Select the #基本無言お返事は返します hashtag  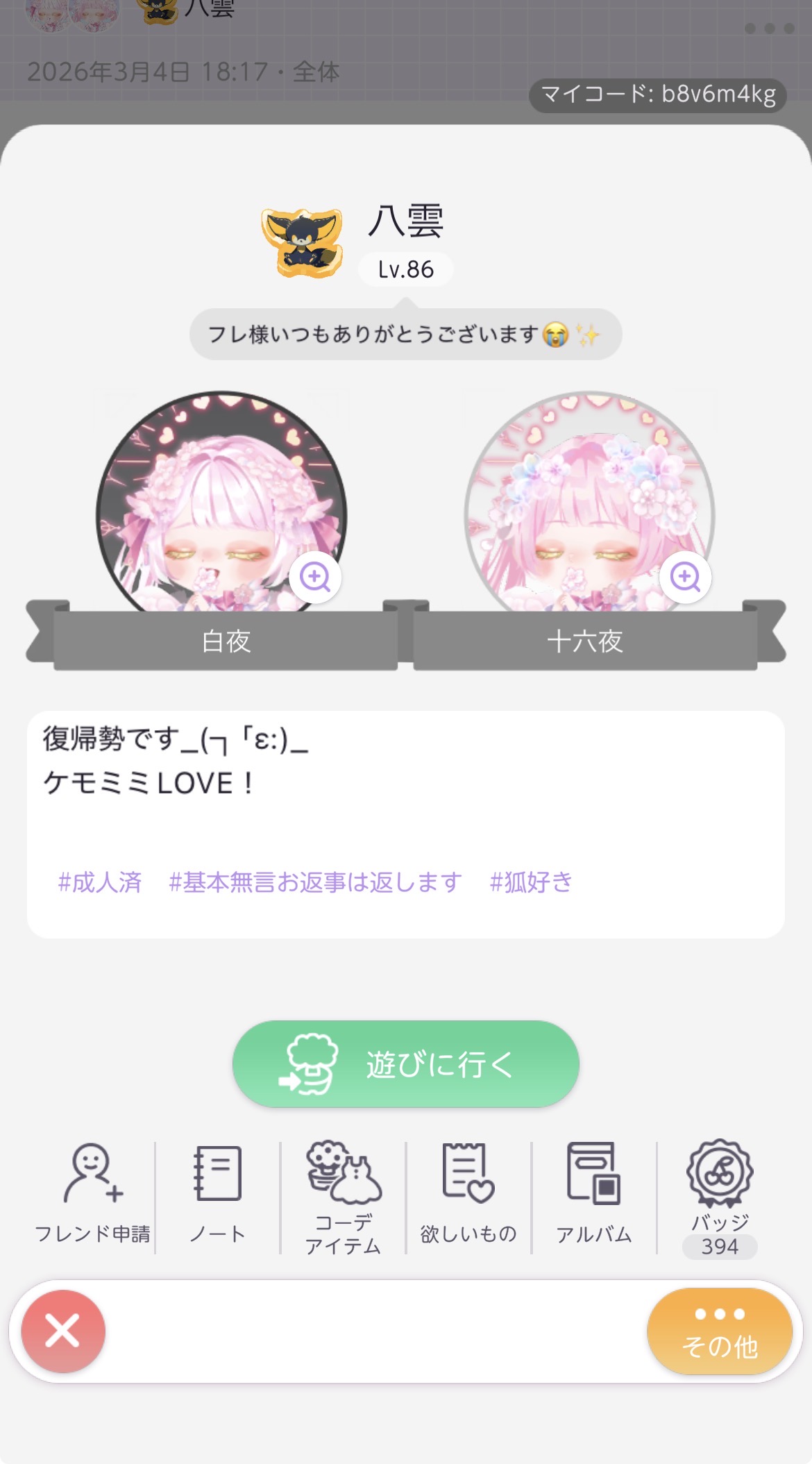[x=316, y=882]
